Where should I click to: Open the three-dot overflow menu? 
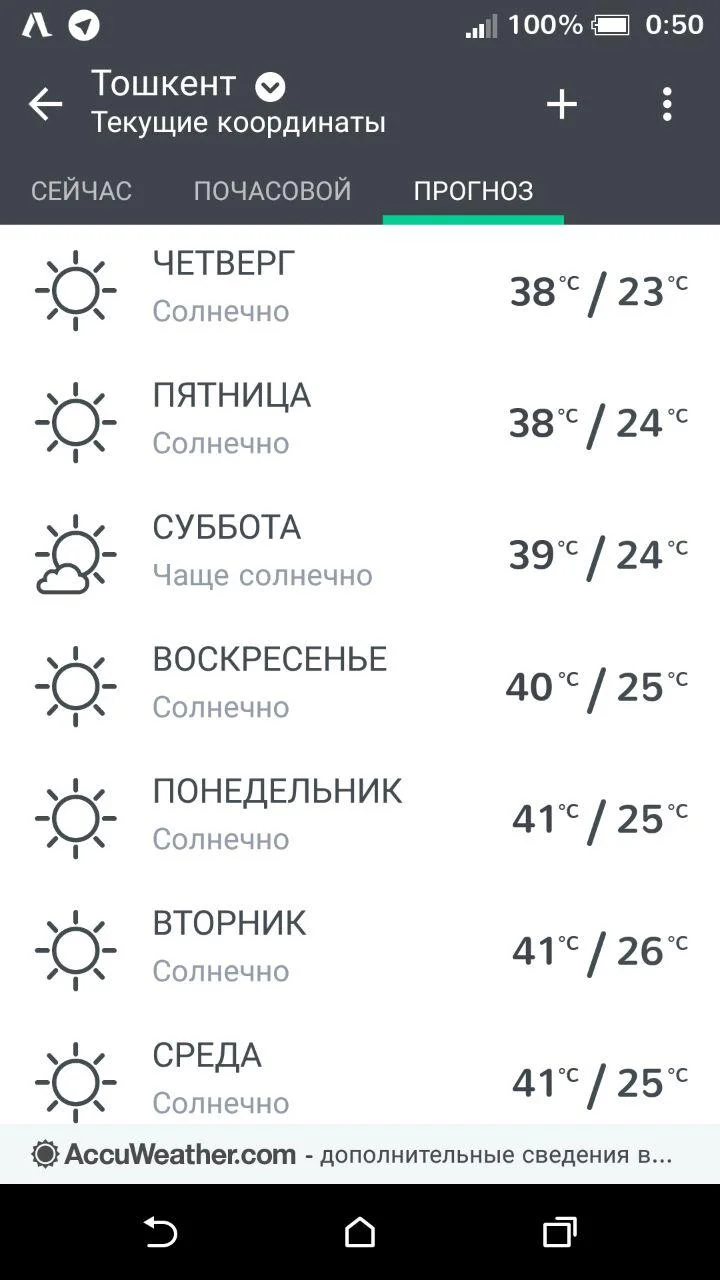coord(667,104)
